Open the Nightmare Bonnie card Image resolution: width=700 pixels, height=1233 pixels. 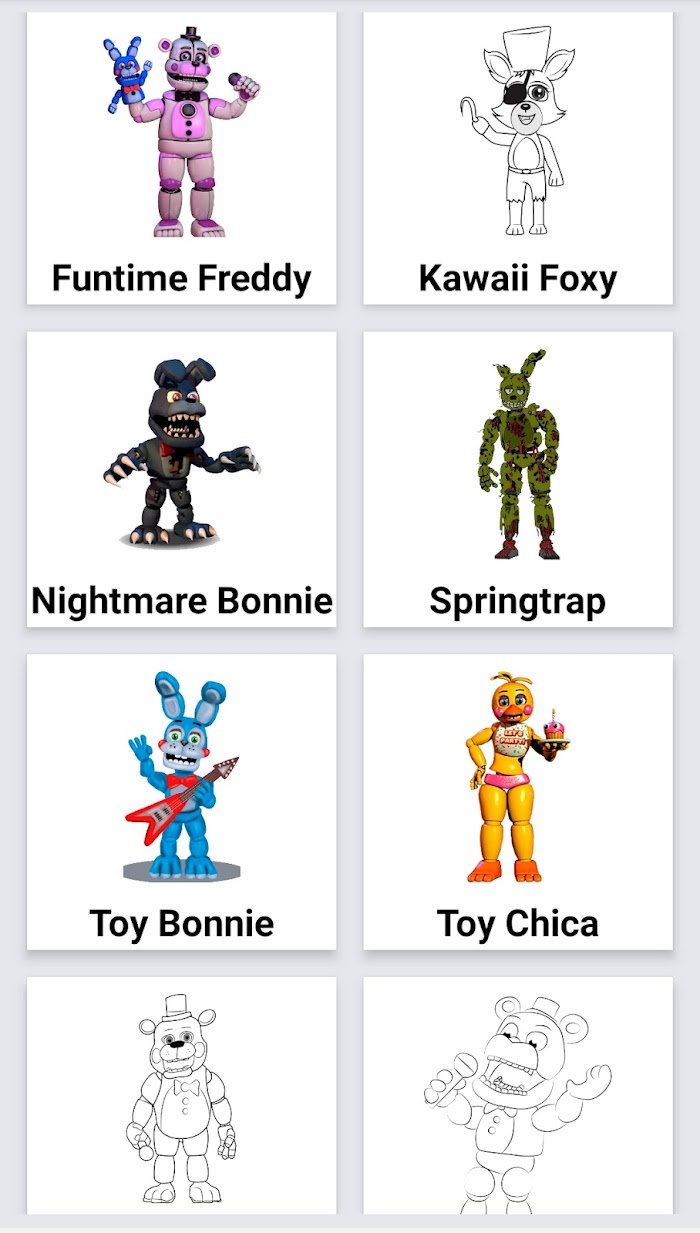(182, 480)
